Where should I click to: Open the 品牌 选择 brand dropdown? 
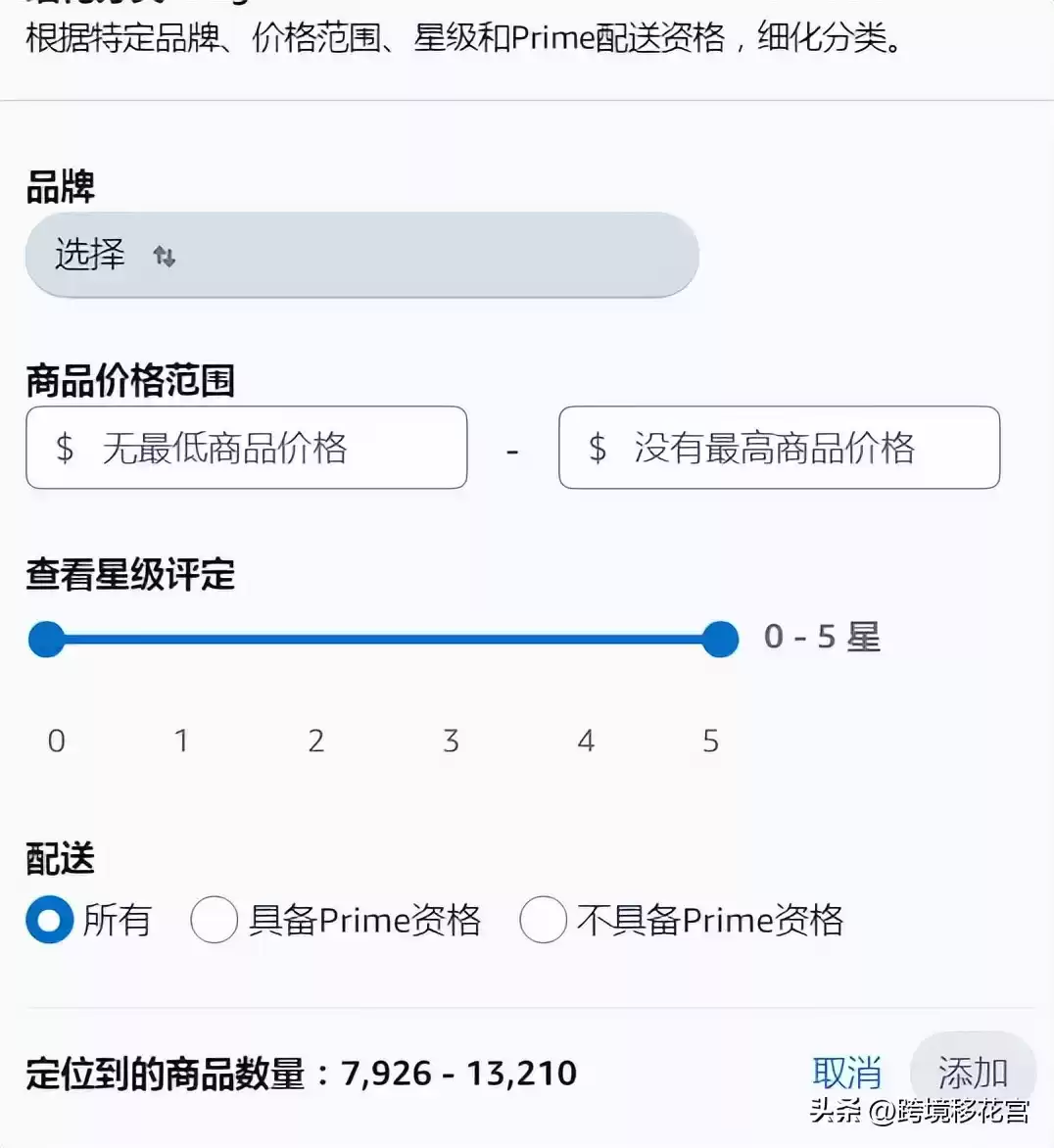pos(362,255)
